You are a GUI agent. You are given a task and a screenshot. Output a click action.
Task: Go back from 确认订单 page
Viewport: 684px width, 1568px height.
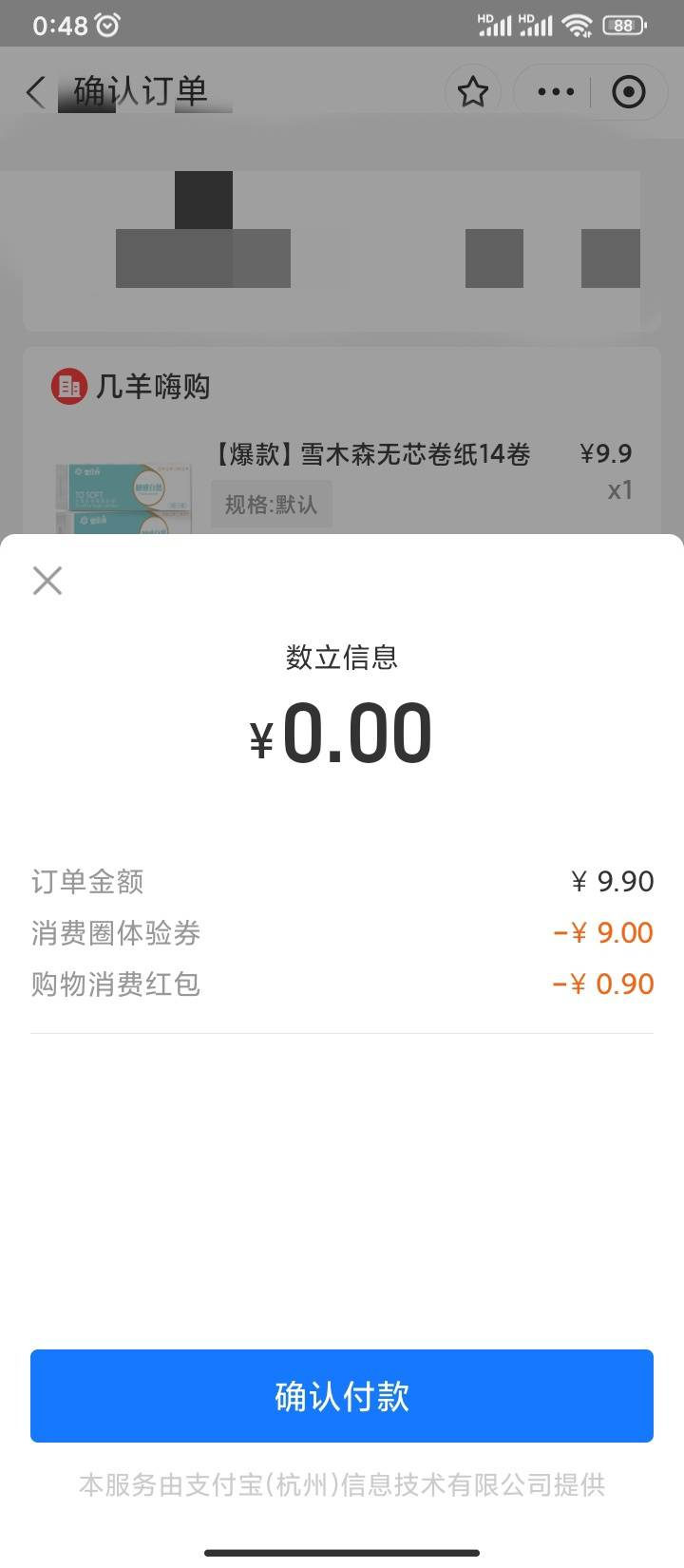[x=36, y=92]
